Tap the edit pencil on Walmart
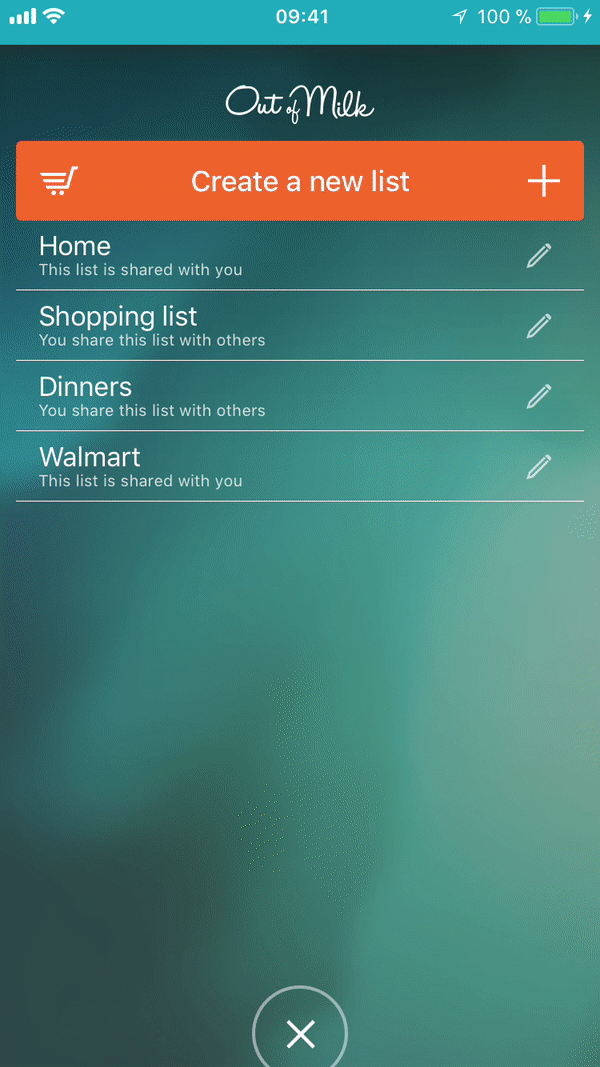 [539, 467]
